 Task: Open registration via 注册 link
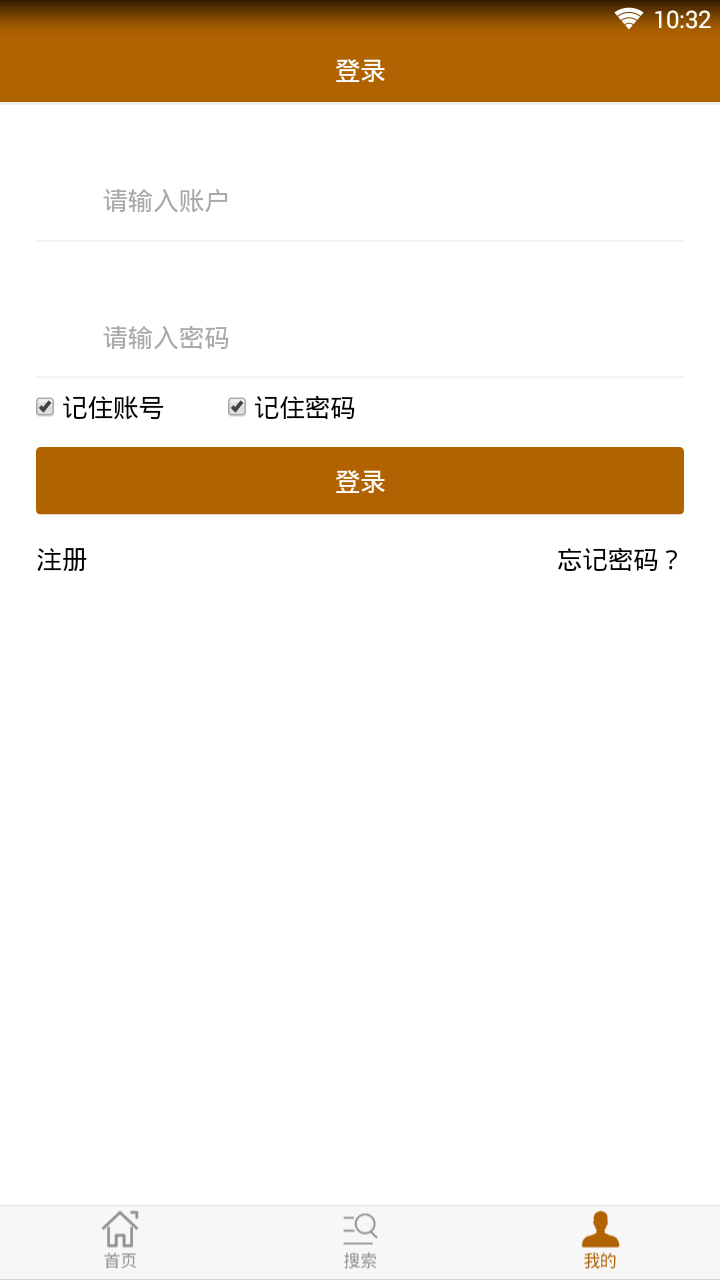coord(60,561)
